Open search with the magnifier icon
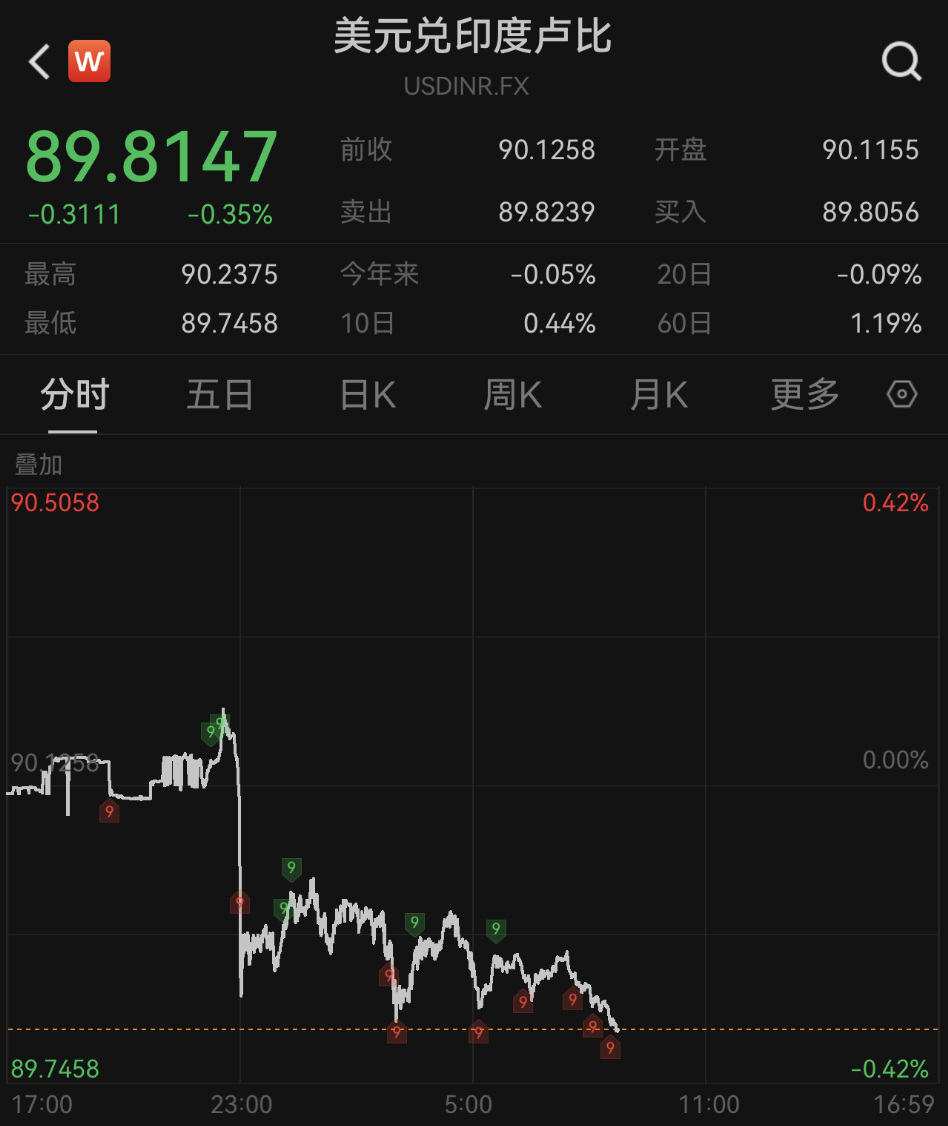This screenshot has width=948, height=1126. tap(902, 61)
